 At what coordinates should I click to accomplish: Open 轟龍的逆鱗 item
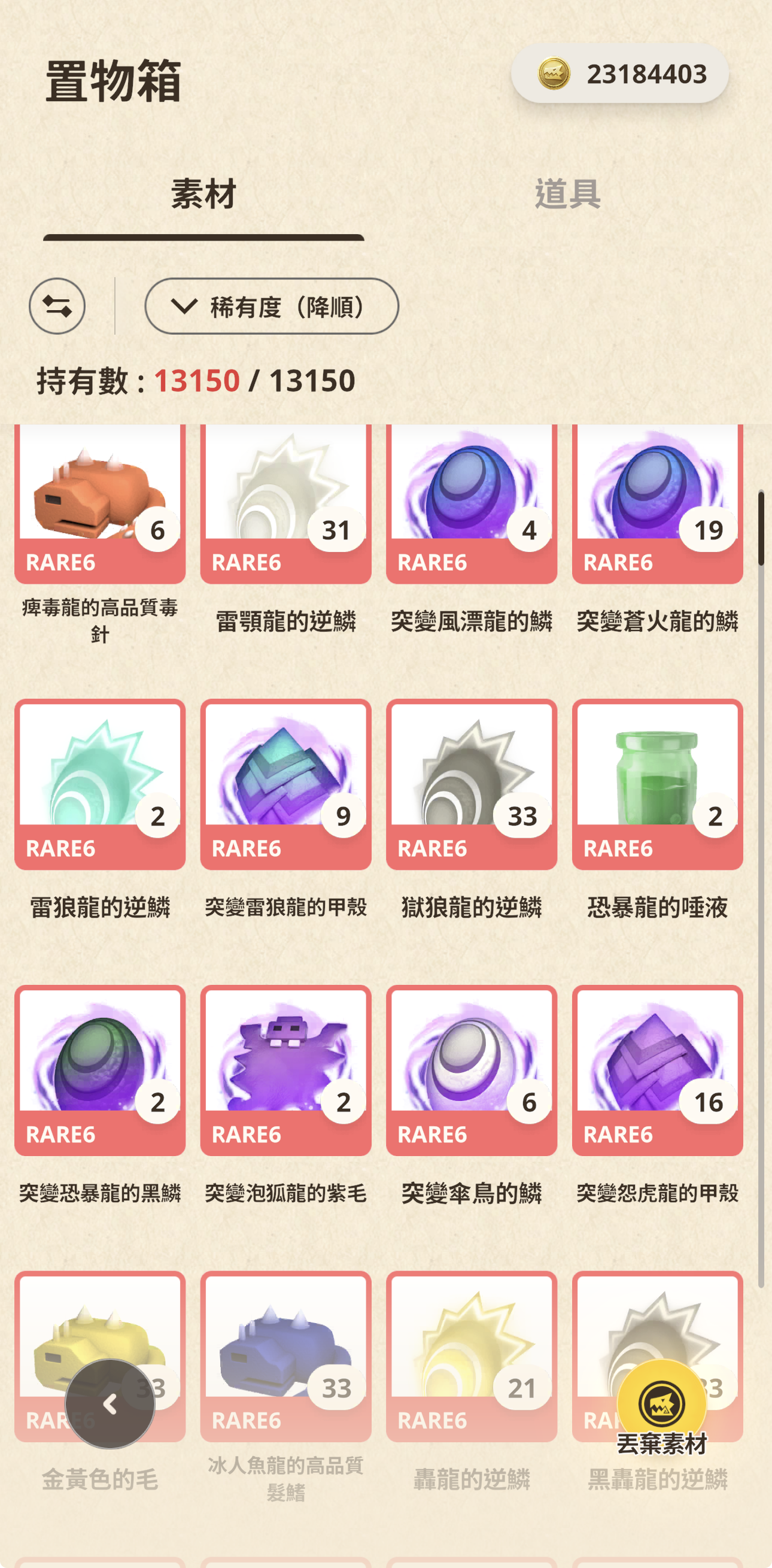click(472, 1356)
